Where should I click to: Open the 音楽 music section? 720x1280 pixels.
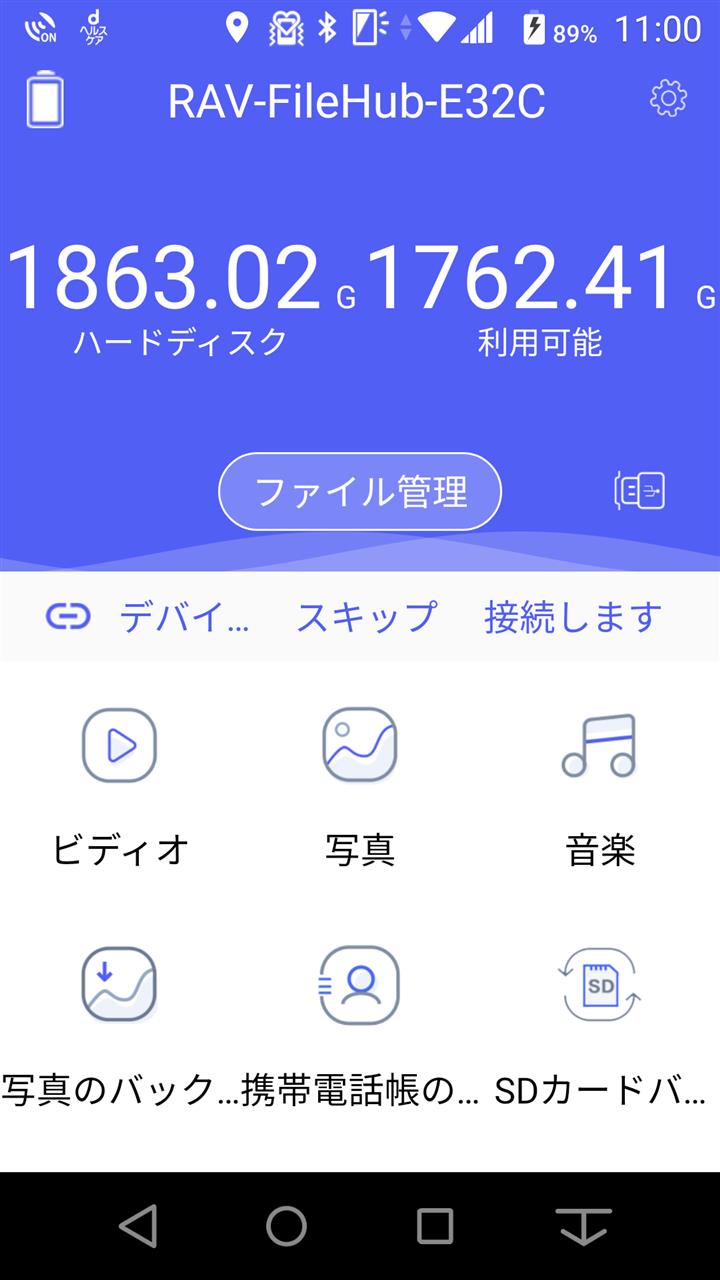(x=600, y=785)
